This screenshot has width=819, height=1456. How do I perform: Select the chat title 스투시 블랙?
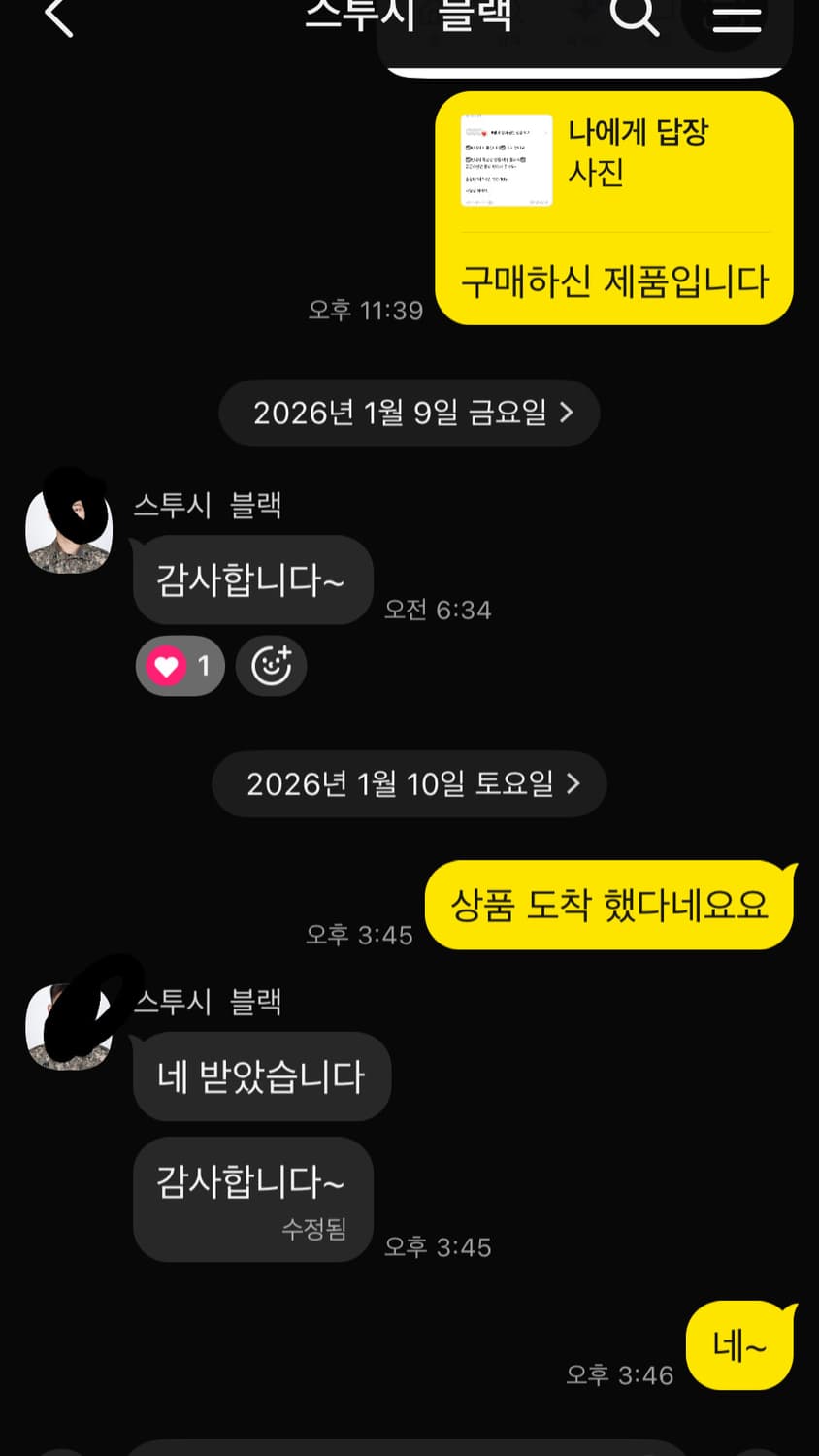[408, 14]
